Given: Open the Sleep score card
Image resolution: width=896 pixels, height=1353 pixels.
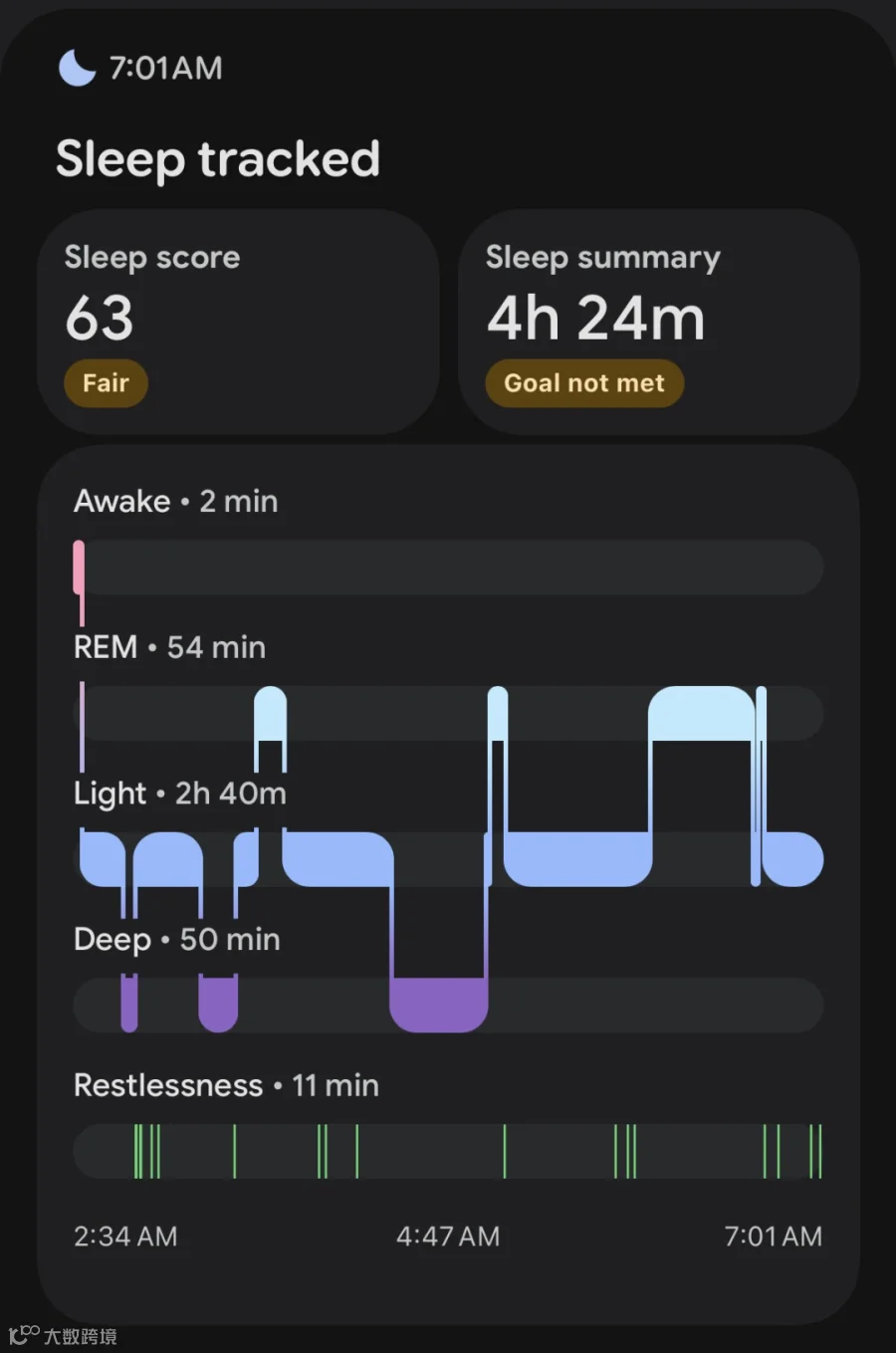Looking at the screenshot, I should point(239,322).
